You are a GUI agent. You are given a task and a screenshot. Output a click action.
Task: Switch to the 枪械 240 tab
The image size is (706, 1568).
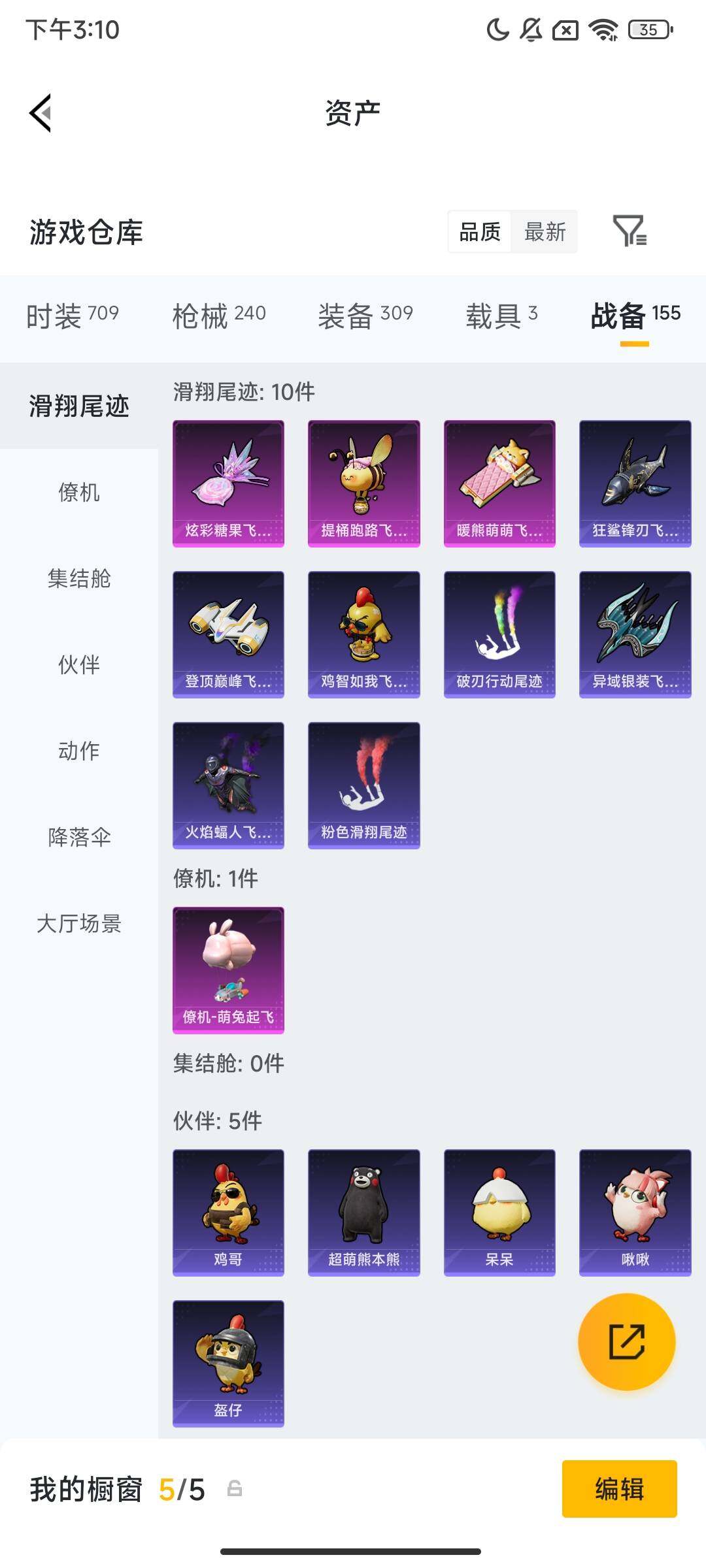(219, 316)
